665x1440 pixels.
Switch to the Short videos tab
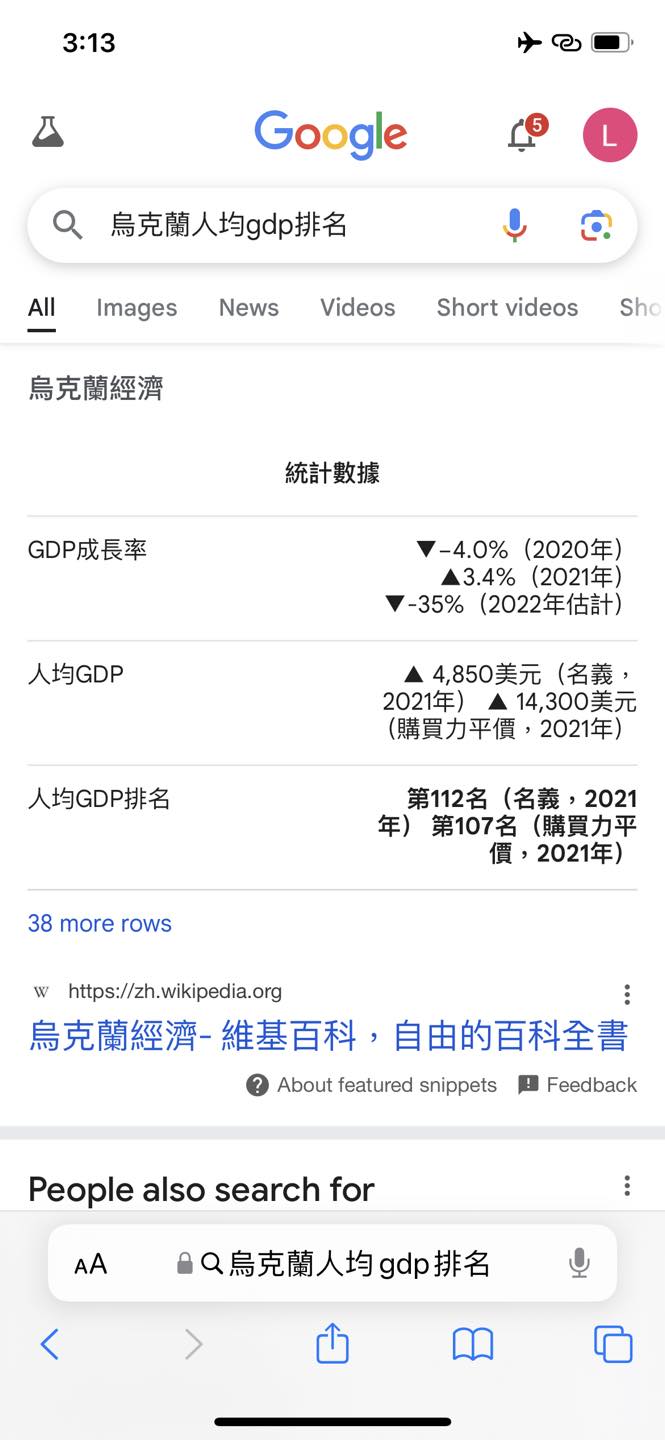coord(507,308)
